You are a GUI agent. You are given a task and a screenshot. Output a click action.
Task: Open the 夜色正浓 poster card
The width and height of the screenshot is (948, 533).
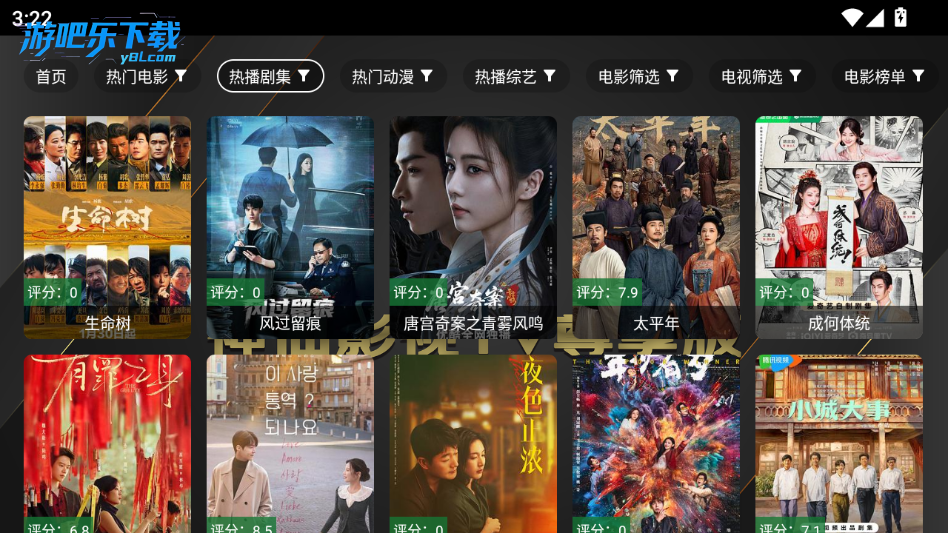(473, 445)
